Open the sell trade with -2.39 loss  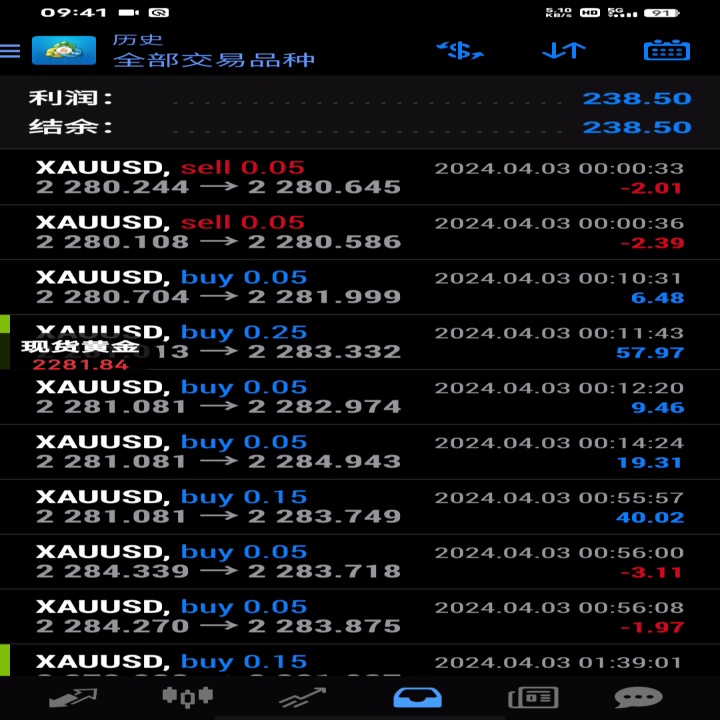(360, 232)
